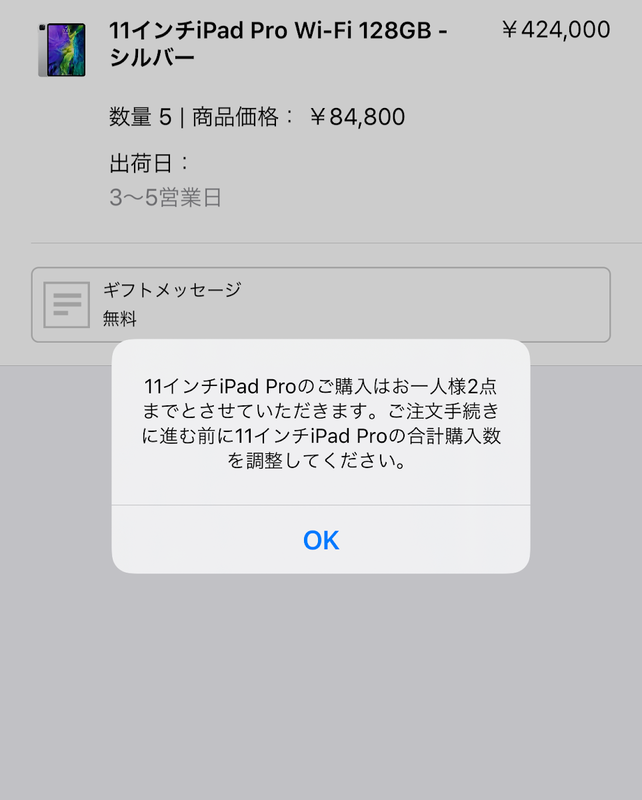Open the ギフトメッセージ option
Image resolution: width=642 pixels, height=800 pixels.
point(320,304)
